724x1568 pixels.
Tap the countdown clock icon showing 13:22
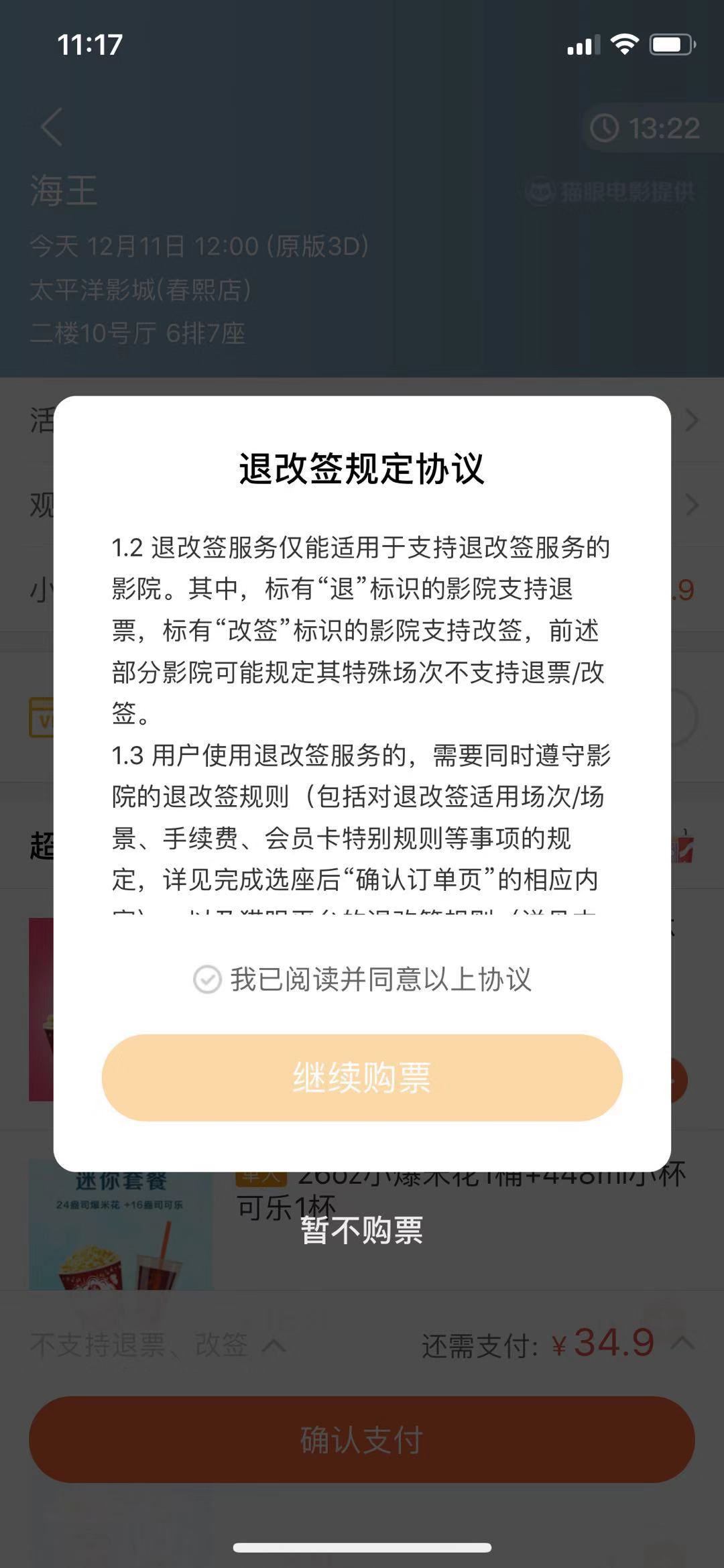[607, 127]
